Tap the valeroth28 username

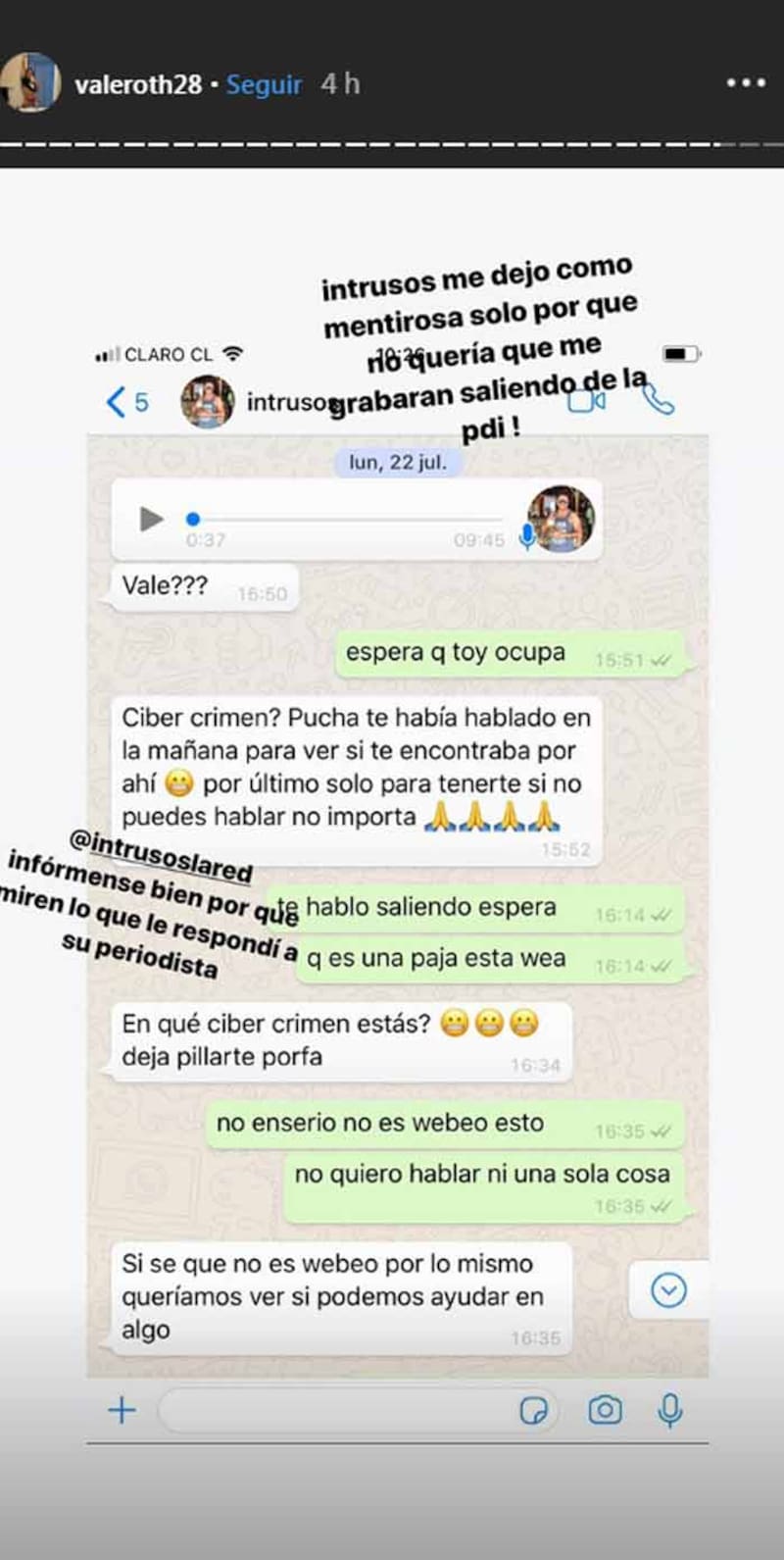(x=137, y=84)
